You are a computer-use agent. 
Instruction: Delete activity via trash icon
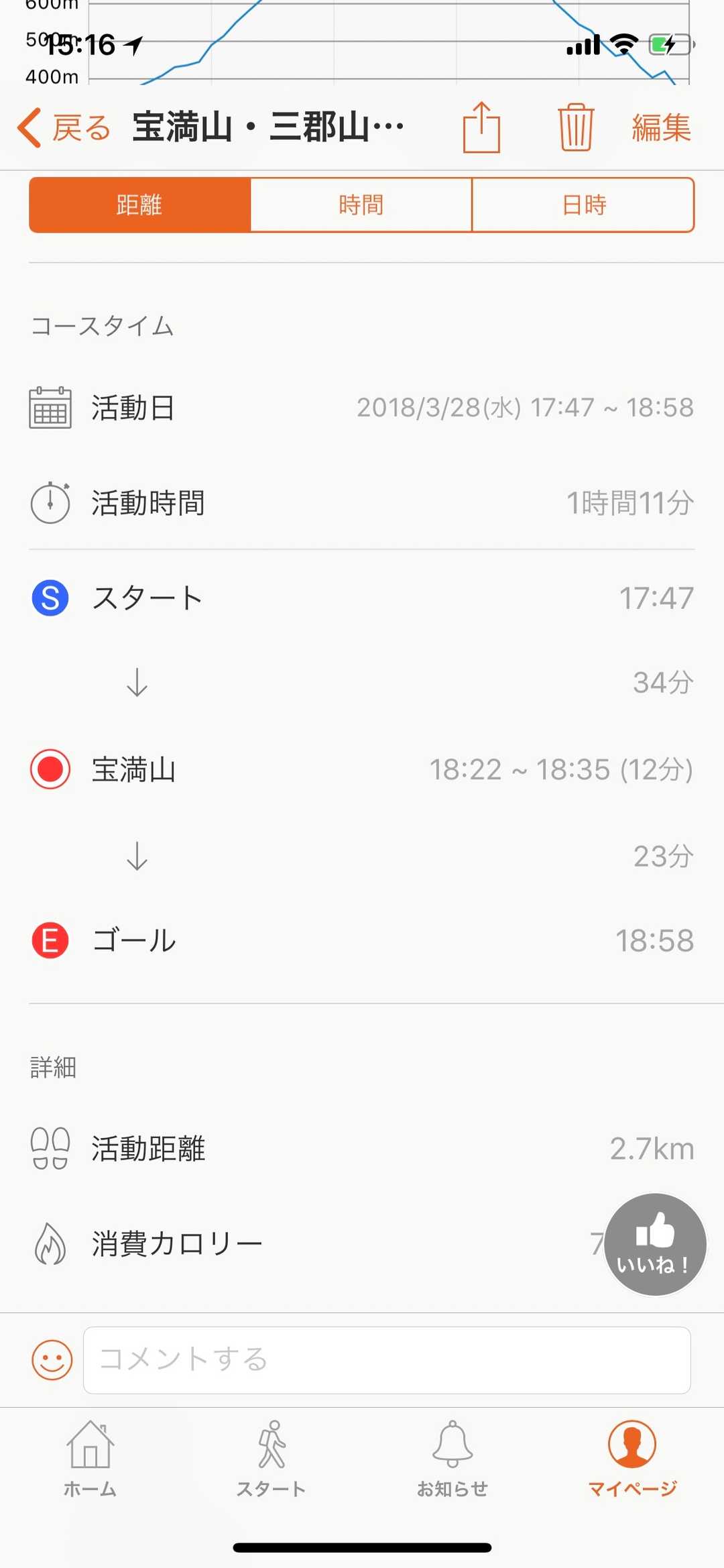tap(575, 127)
